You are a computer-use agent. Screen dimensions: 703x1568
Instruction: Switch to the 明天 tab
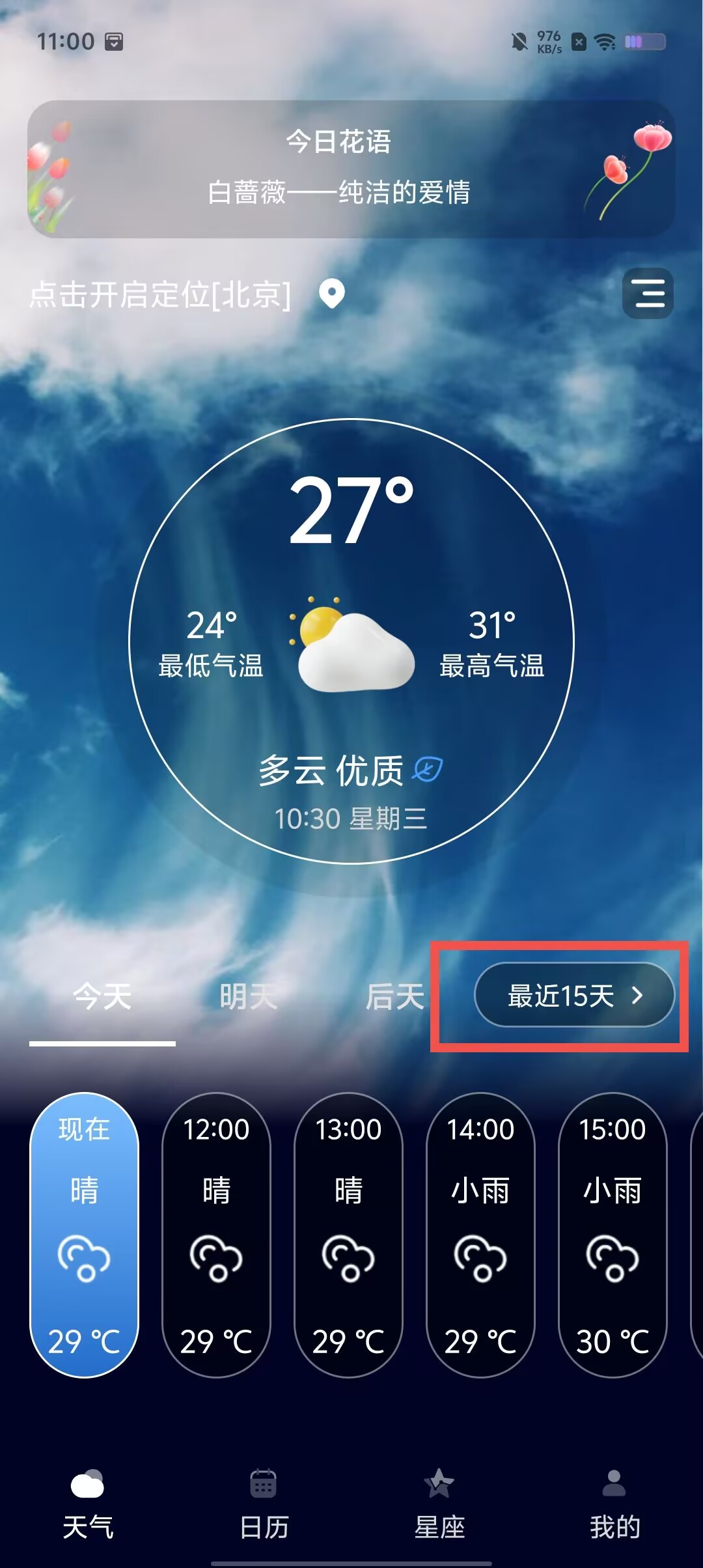click(x=249, y=996)
